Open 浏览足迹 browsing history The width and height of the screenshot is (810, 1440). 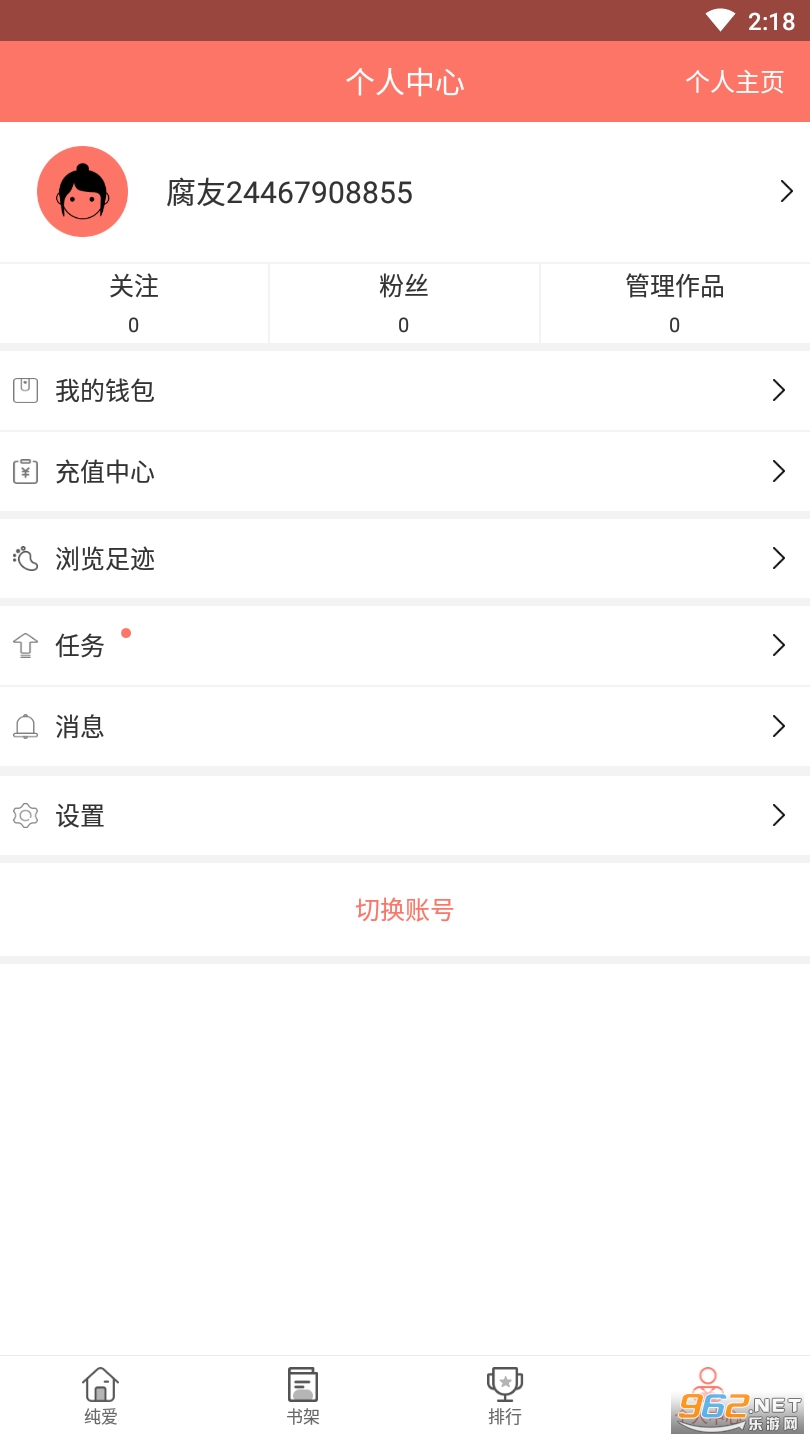(x=405, y=559)
